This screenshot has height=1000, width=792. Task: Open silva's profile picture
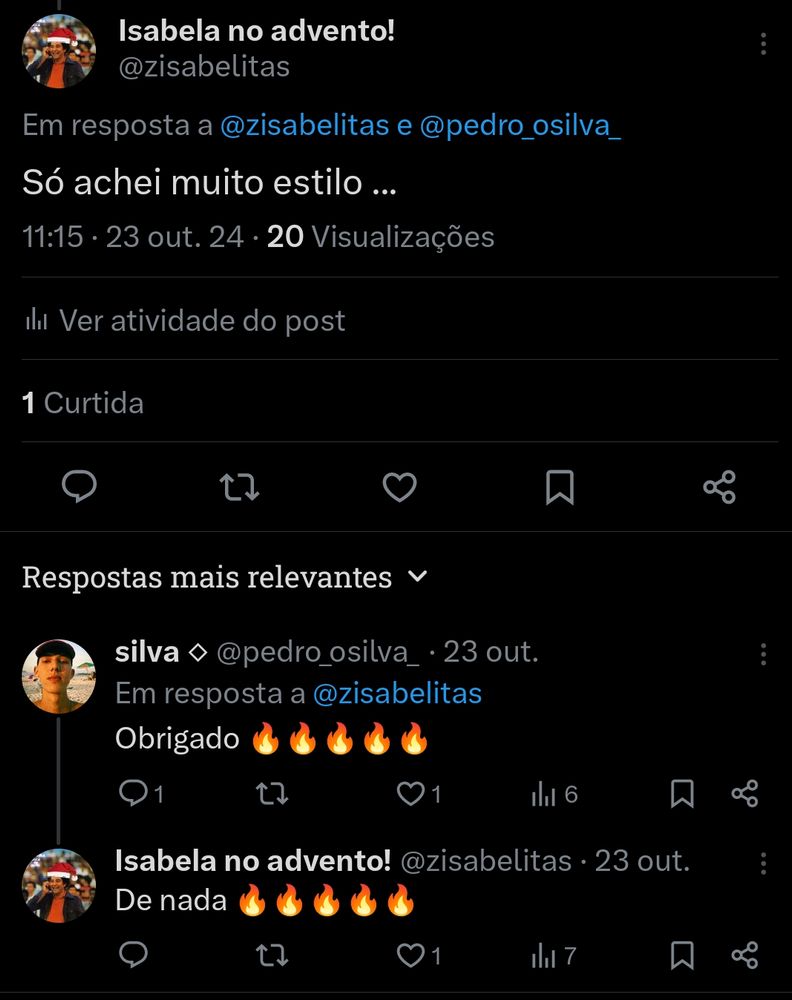[58, 676]
